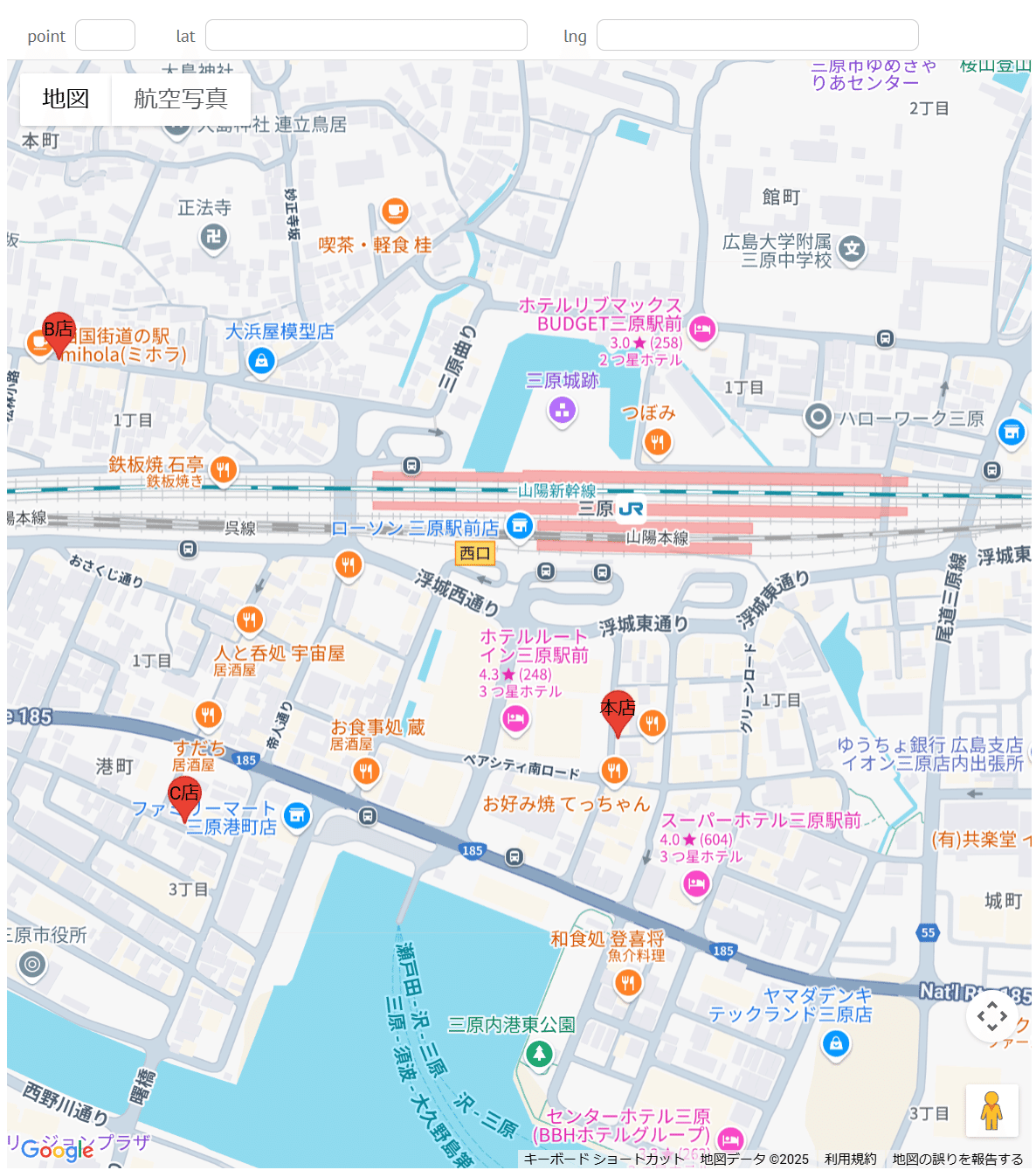Click the 広島大学附属三原中学校 school icon

point(853,250)
